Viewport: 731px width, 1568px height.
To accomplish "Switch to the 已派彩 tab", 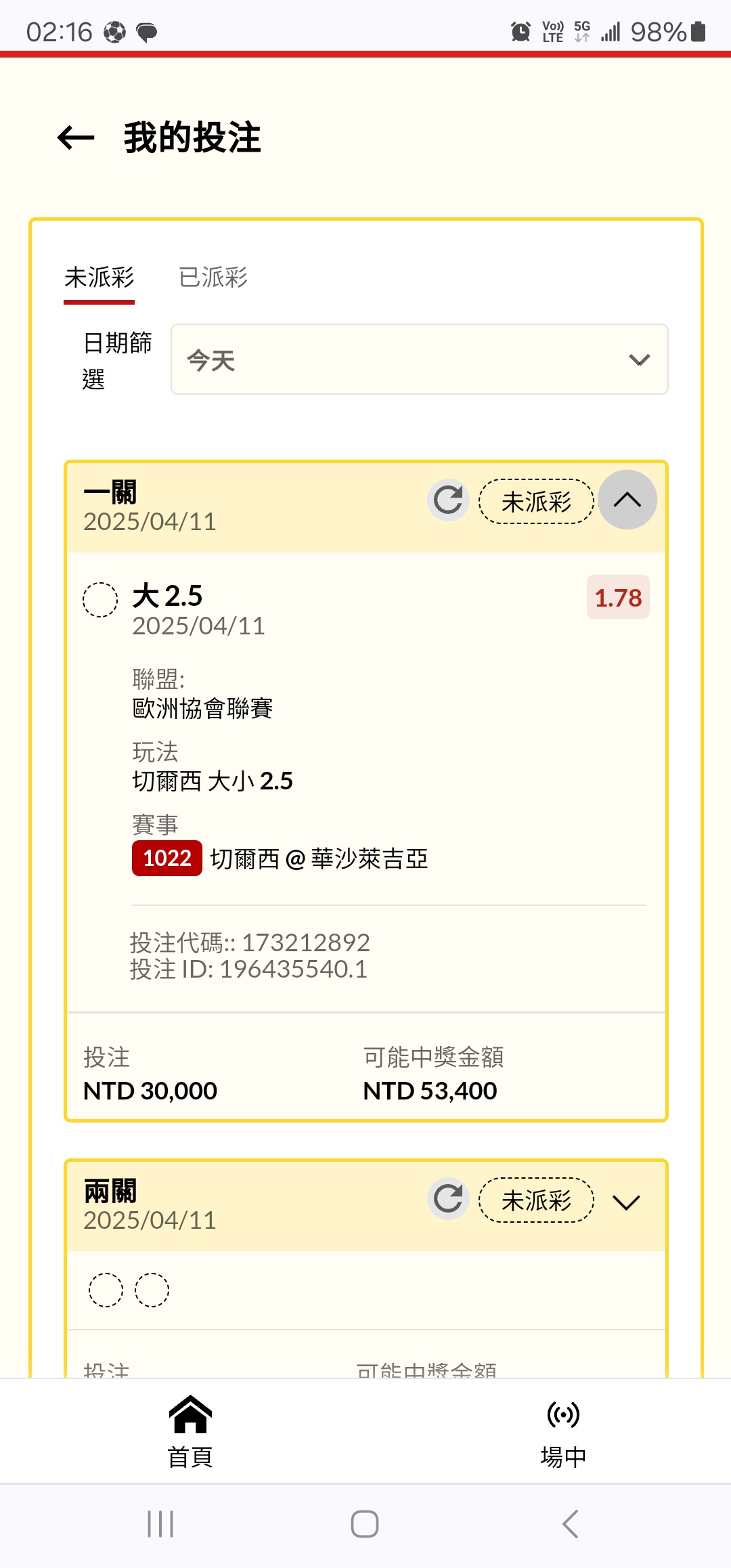I will pyautogui.click(x=213, y=278).
